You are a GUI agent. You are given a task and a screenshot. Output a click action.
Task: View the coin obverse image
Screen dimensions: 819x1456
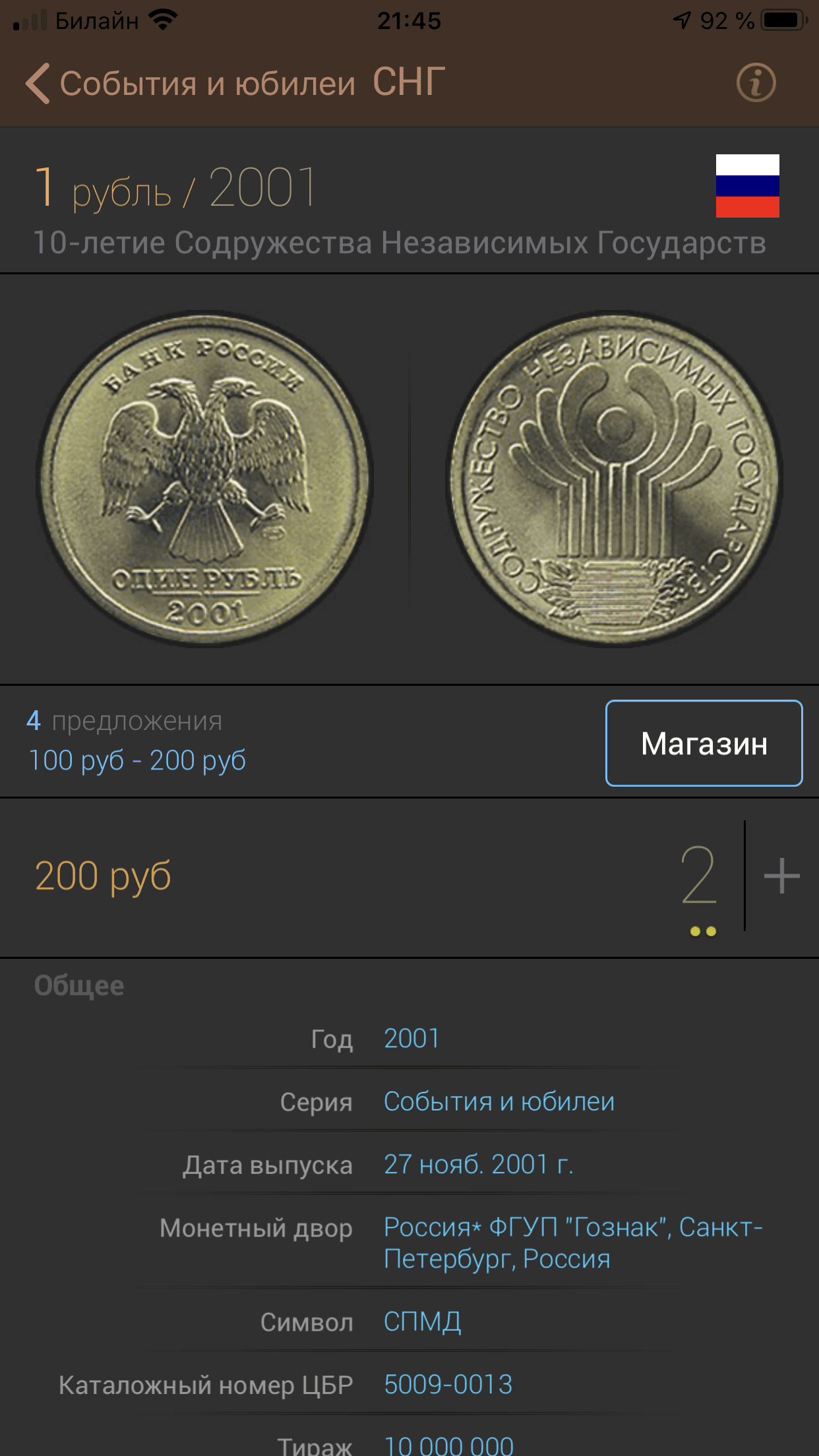[204, 479]
